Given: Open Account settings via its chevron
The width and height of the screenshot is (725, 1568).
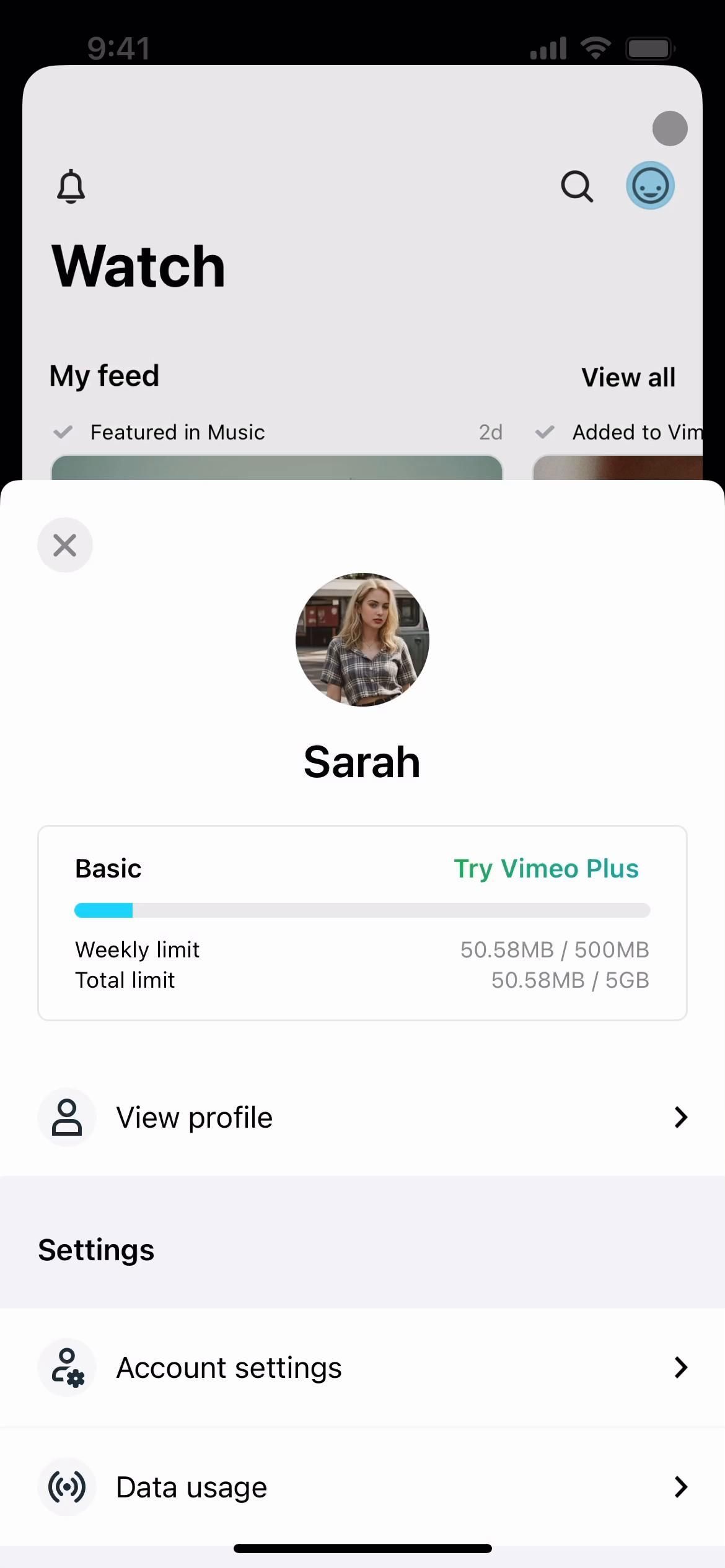Looking at the screenshot, I should 680,1367.
